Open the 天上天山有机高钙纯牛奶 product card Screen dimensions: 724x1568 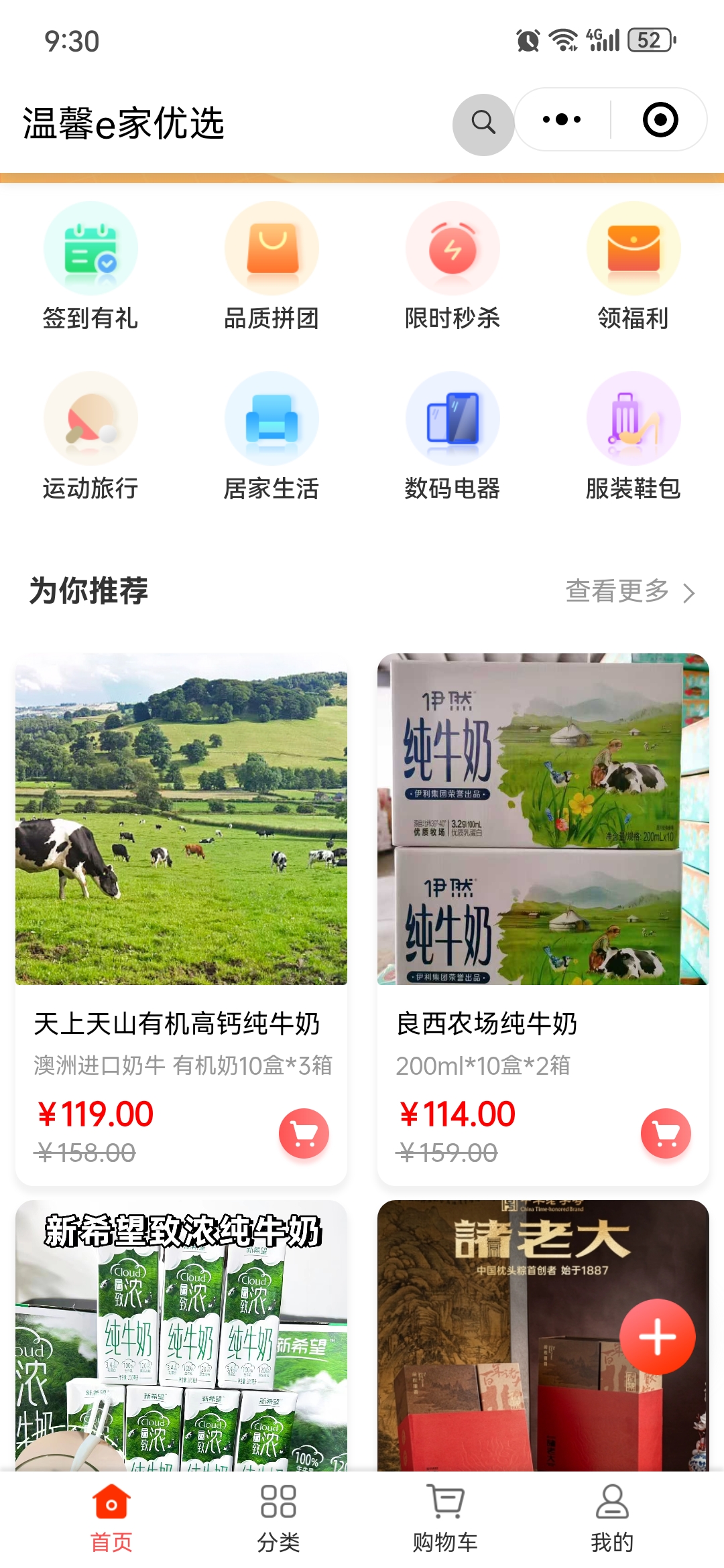coord(181,838)
